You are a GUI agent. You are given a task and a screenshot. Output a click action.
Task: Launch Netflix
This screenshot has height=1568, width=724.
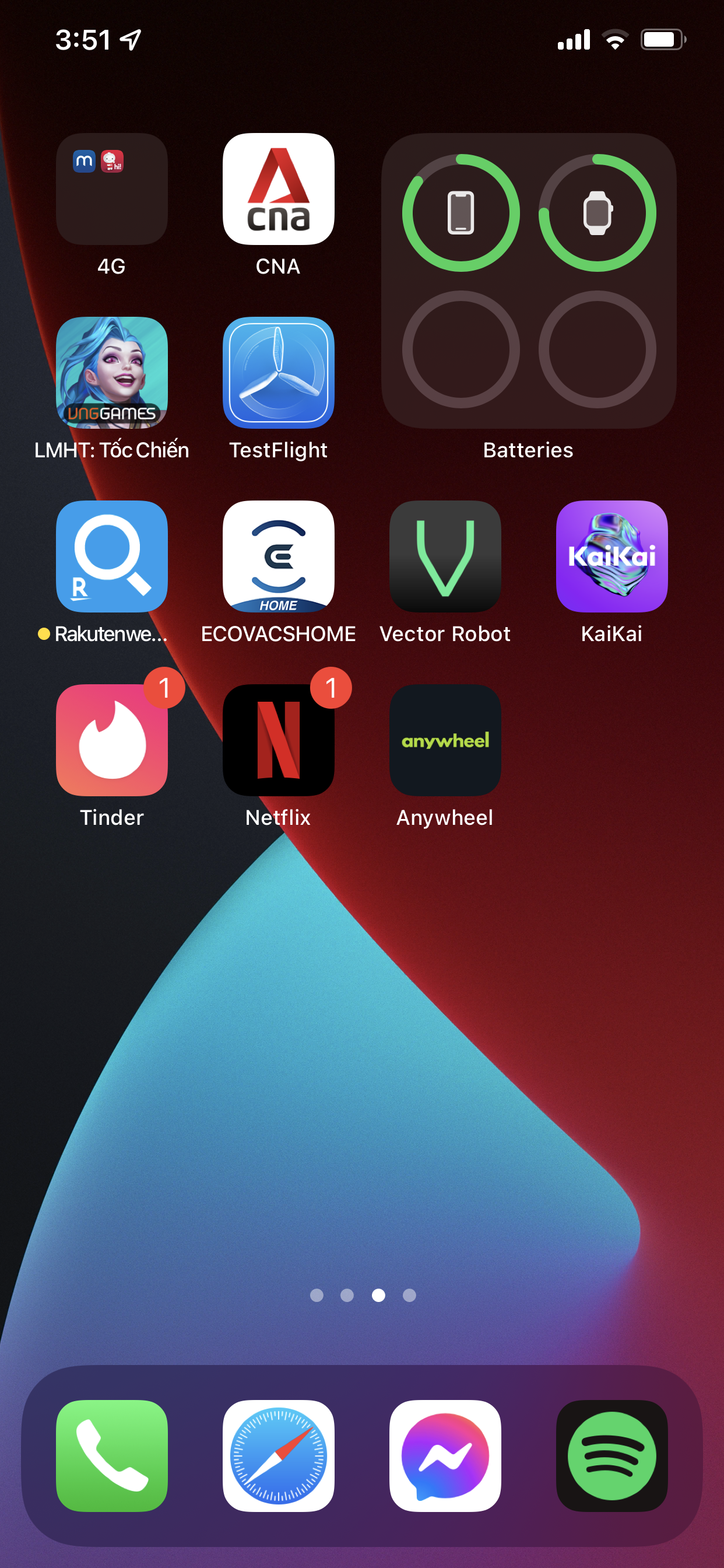point(278,740)
